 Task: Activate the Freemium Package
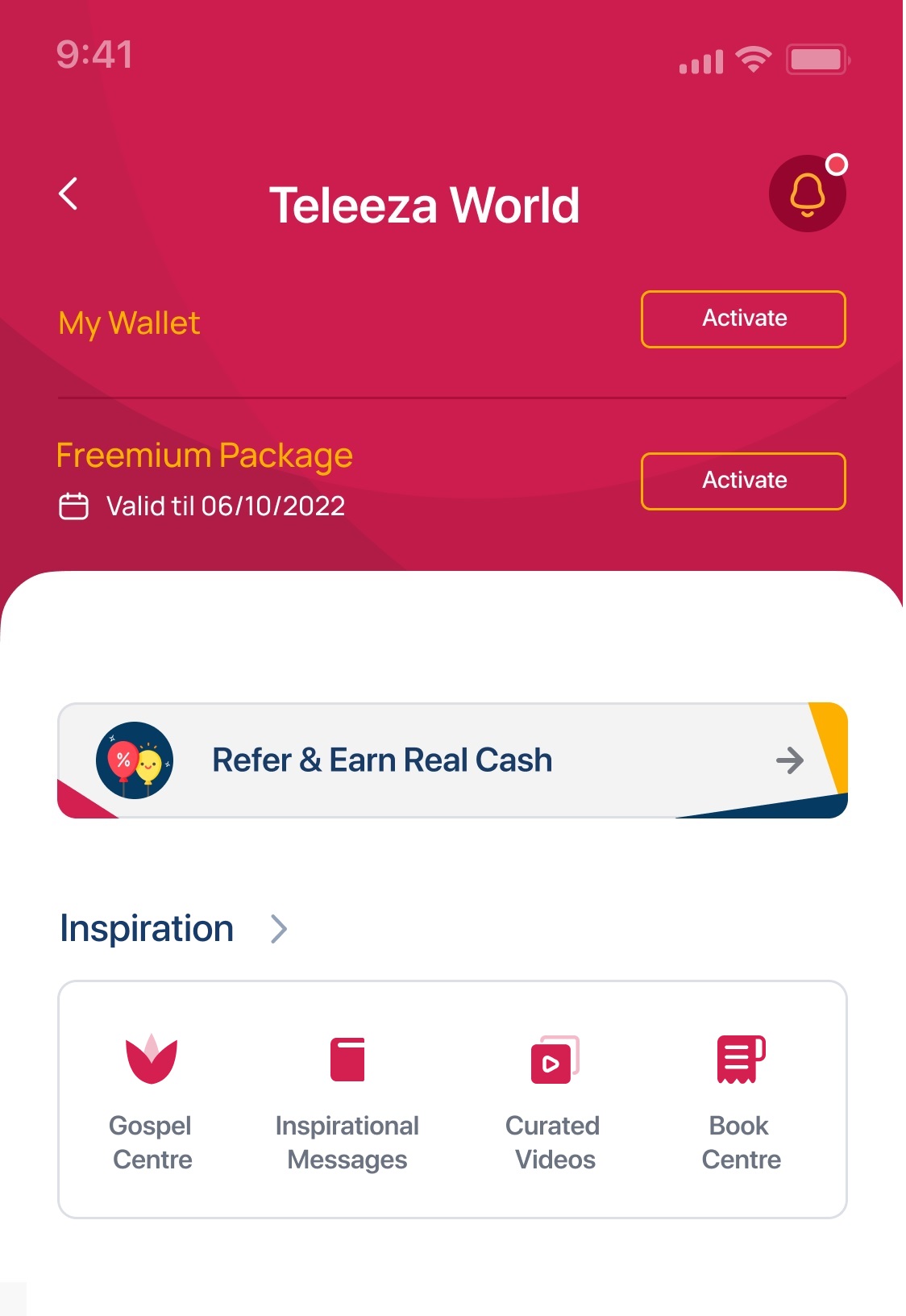pyautogui.click(x=742, y=481)
